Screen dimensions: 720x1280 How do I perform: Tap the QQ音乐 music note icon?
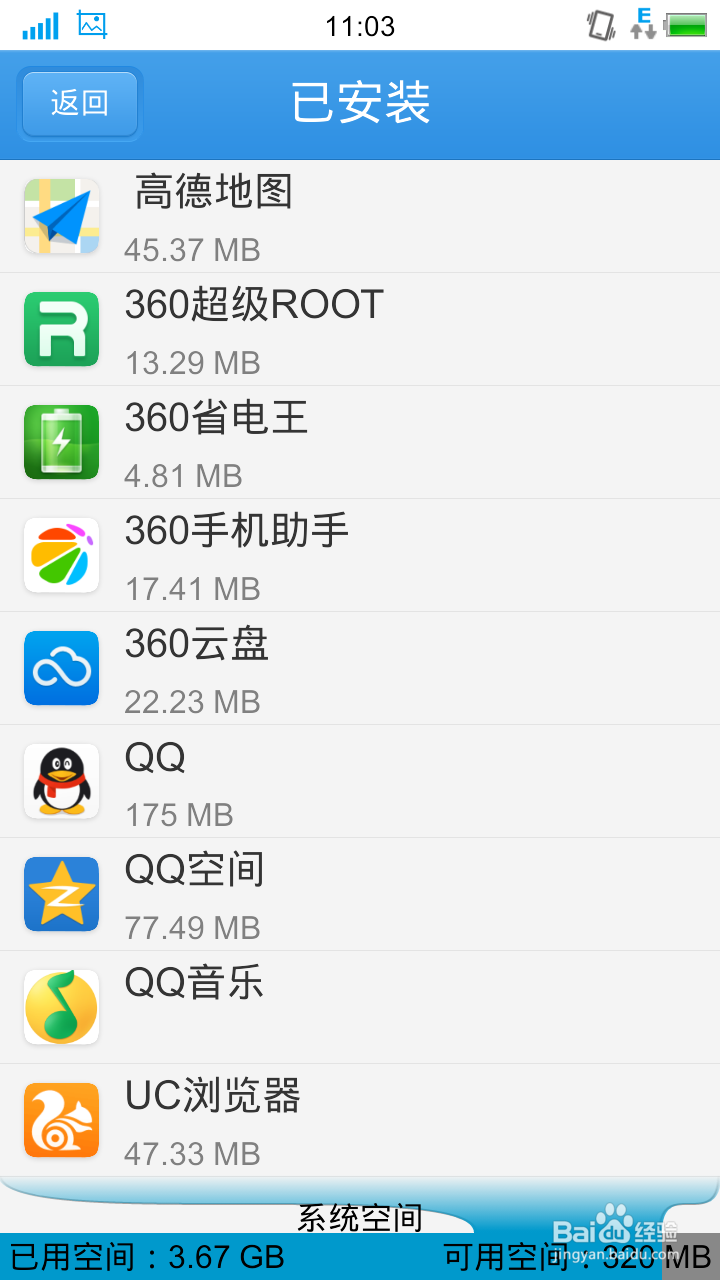click(61, 1007)
